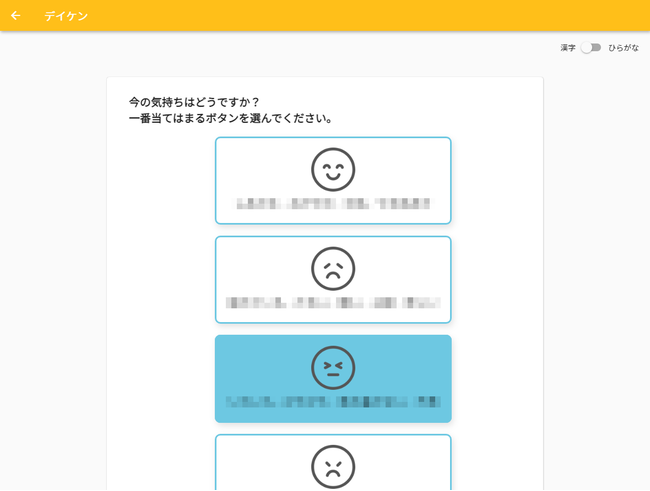Toggle the 漢字/ひらがな switch

[x=592, y=48]
